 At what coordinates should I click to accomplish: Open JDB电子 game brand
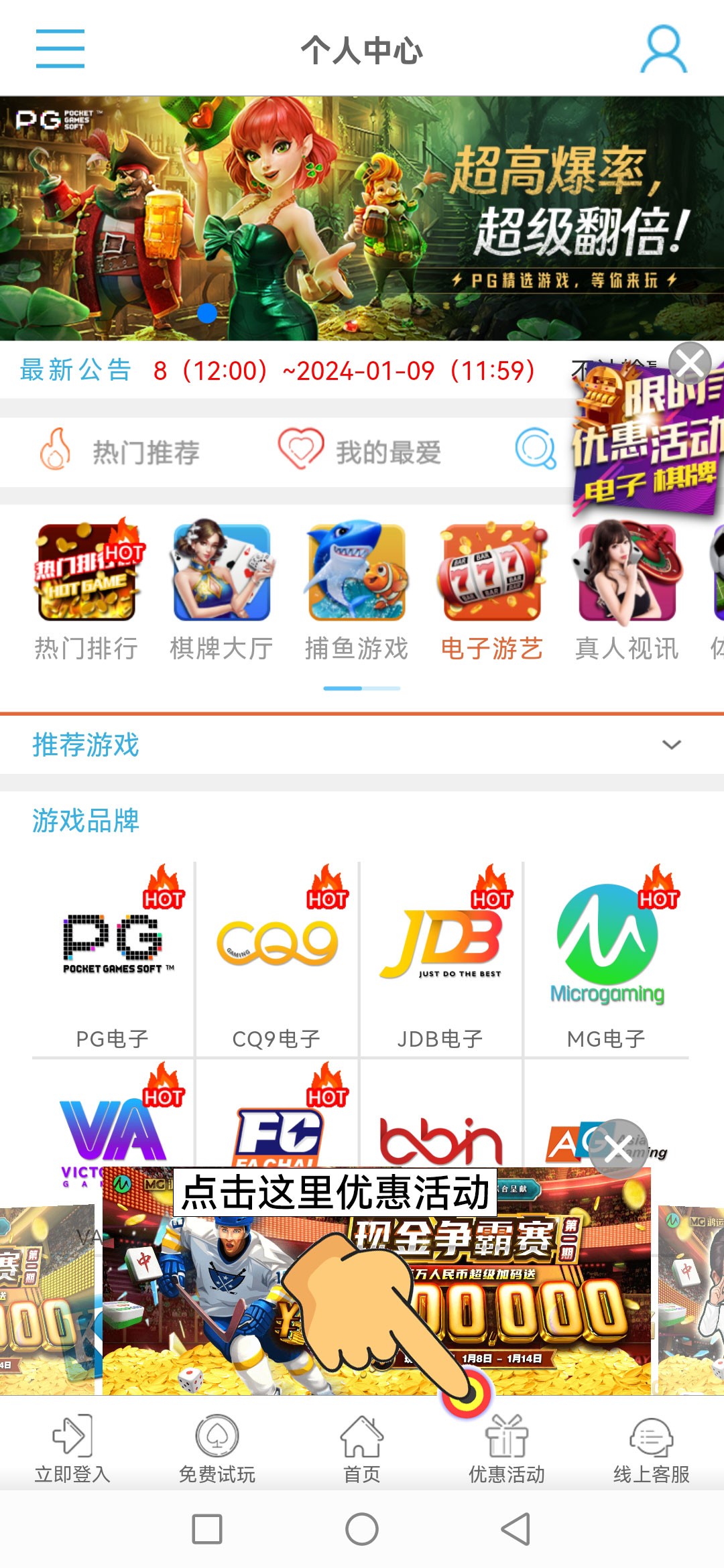(440, 958)
